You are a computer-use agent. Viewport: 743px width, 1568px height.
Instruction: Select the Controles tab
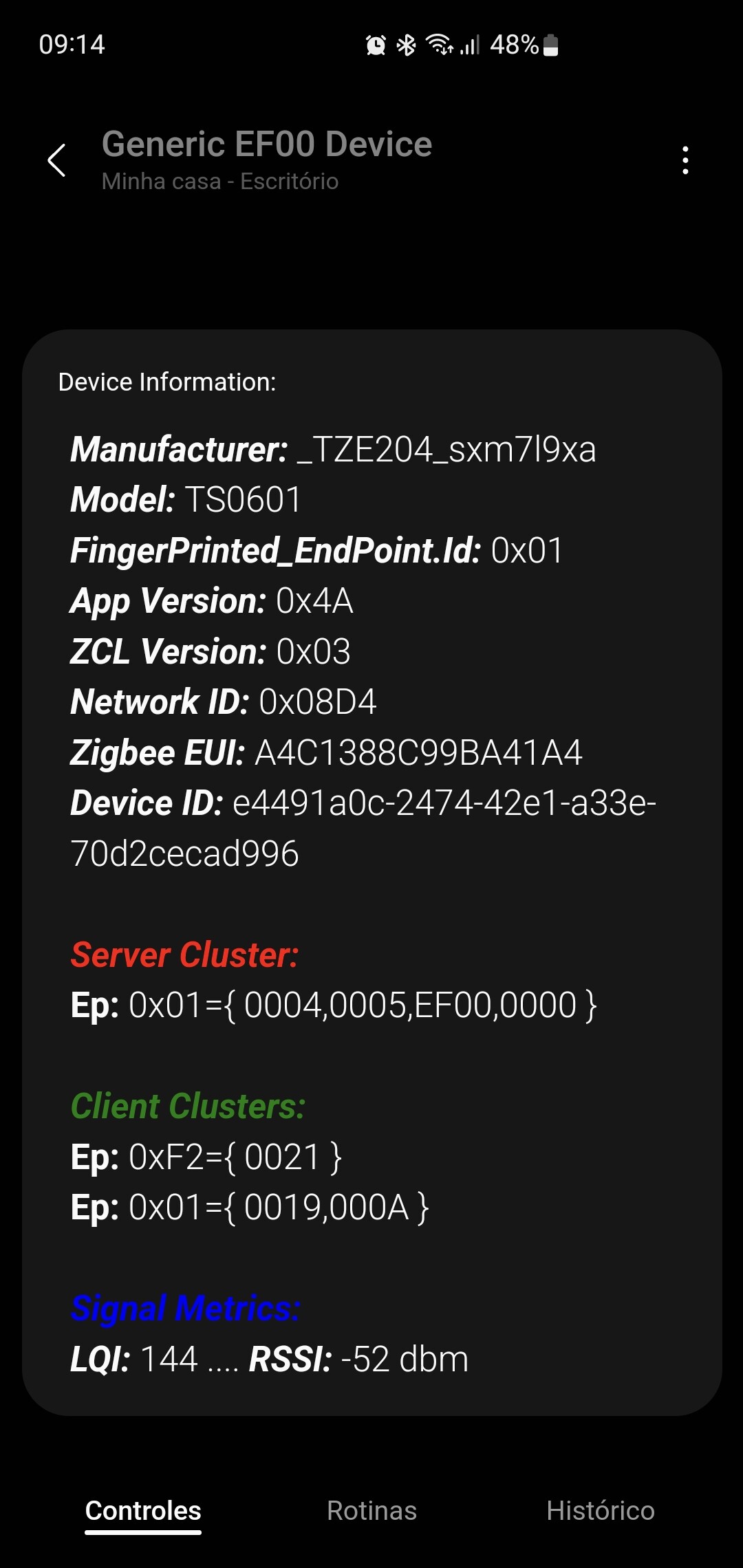point(143,1511)
